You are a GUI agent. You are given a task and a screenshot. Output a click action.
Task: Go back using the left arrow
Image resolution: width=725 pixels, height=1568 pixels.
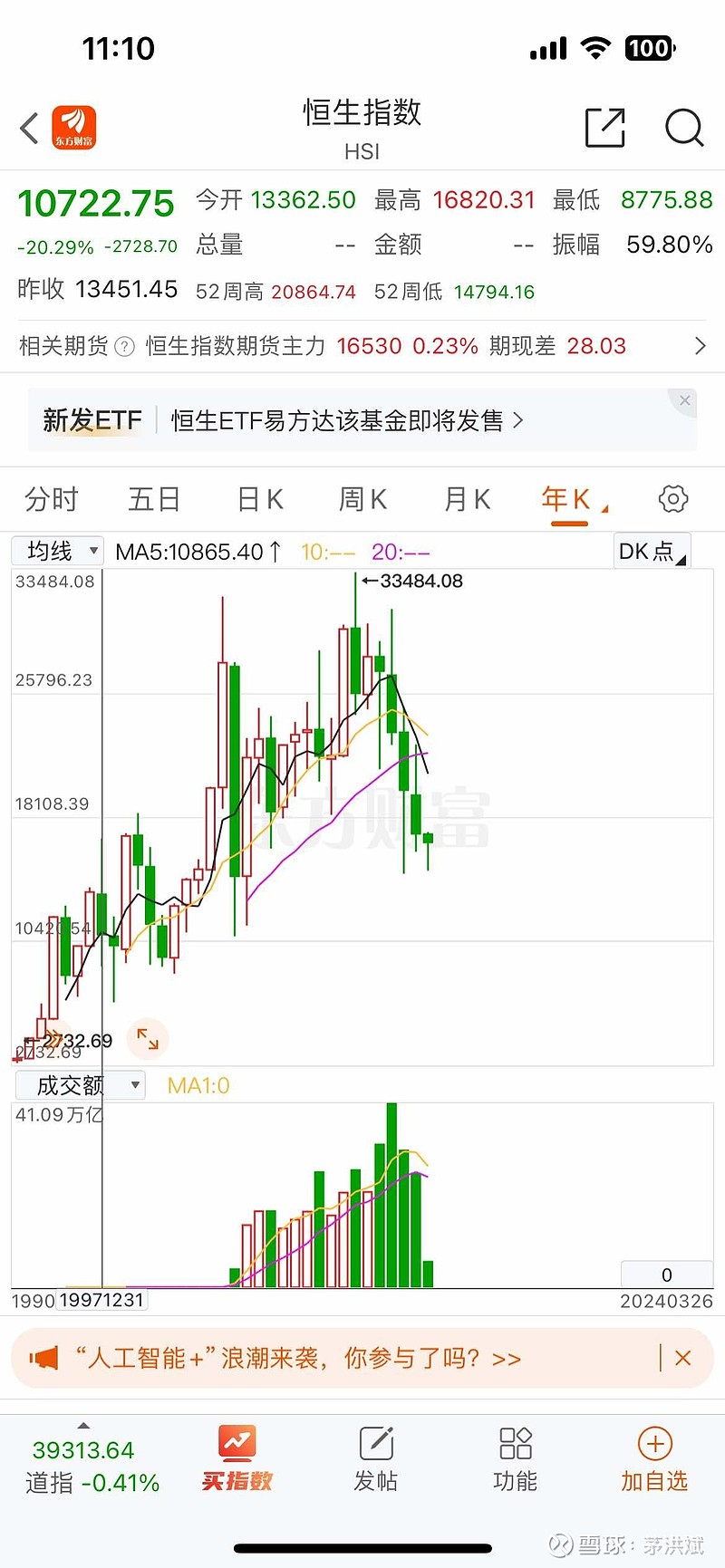(x=27, y=128)
